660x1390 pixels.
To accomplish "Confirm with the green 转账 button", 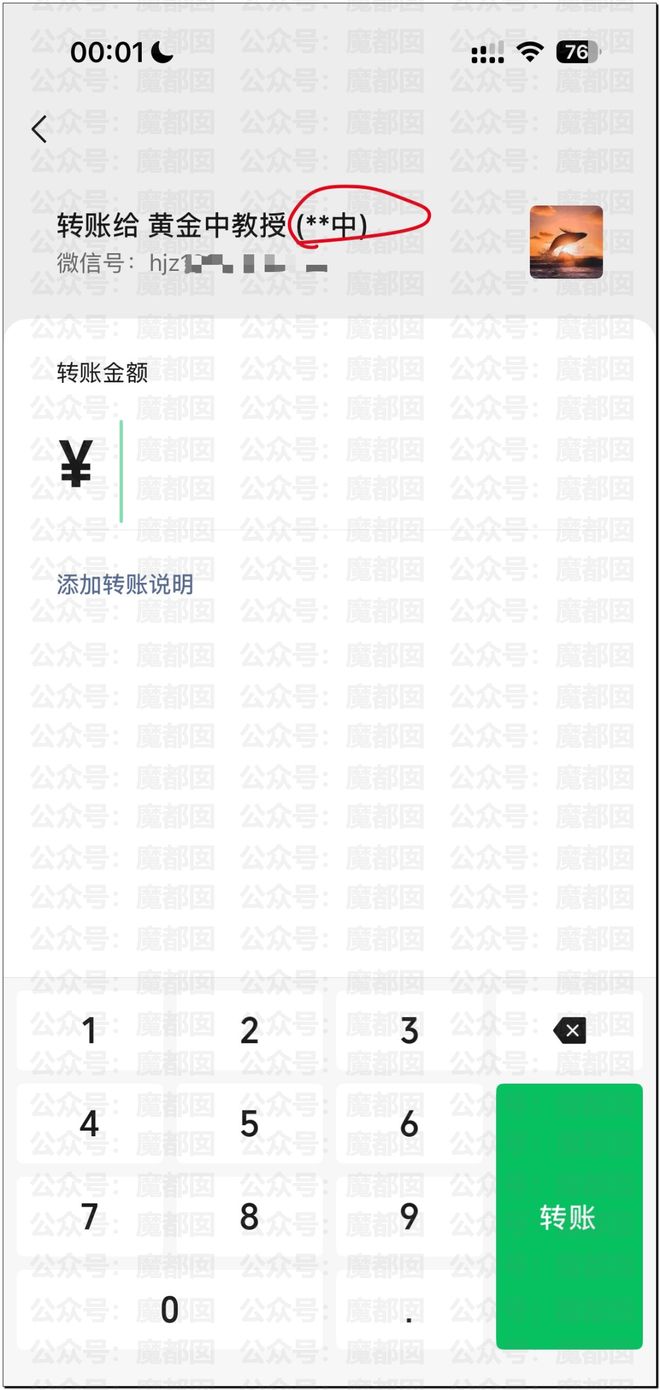I will point(569,1217).
